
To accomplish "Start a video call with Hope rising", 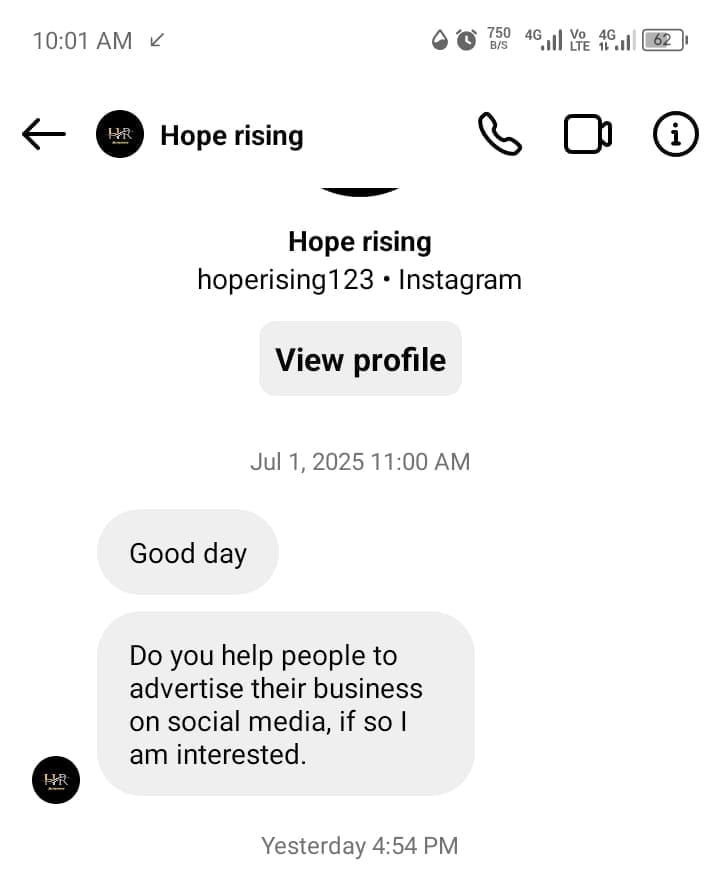I will (x=587, y=134).
